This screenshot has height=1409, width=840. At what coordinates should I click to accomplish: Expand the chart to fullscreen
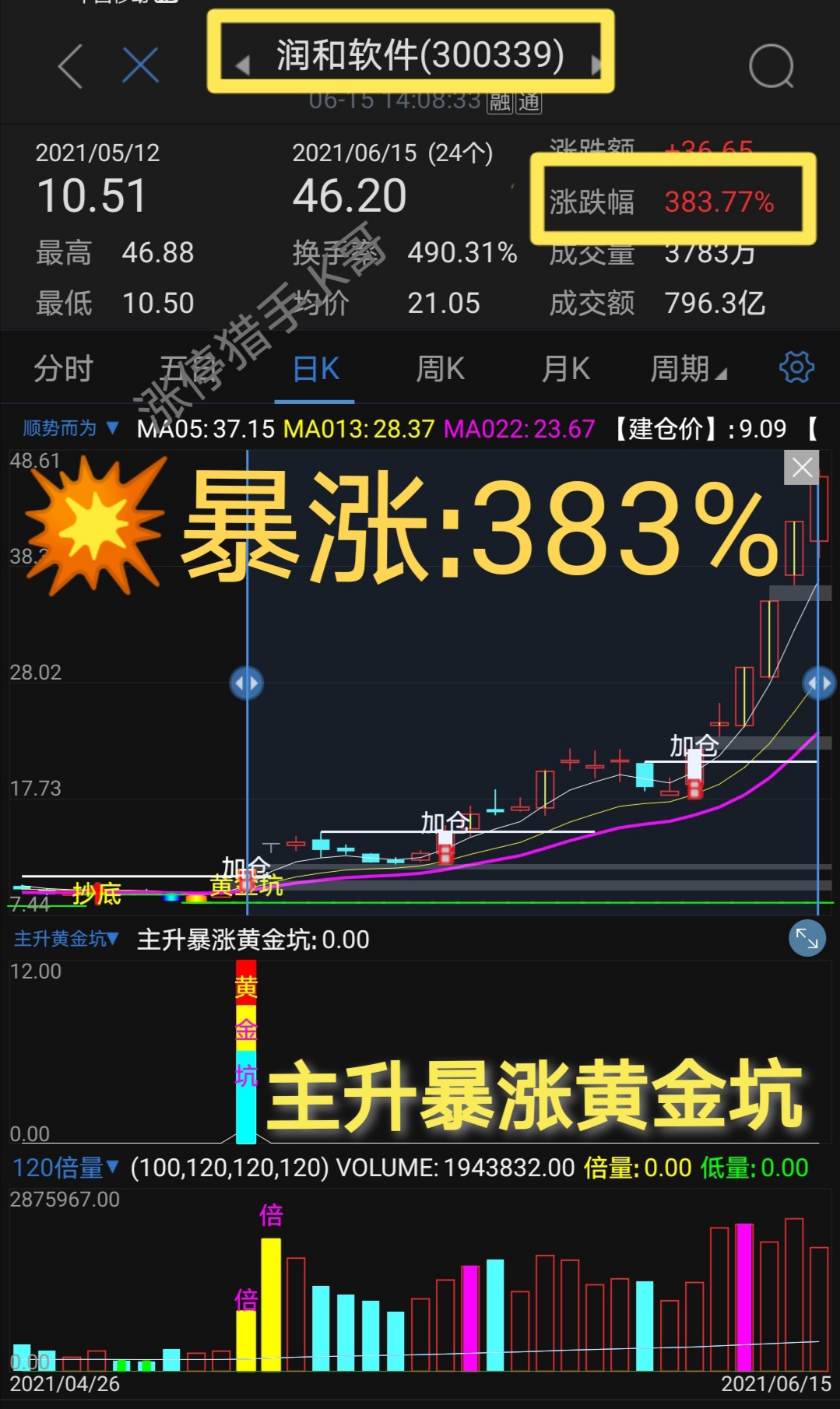pyautogui.click(x=807, y=939)
